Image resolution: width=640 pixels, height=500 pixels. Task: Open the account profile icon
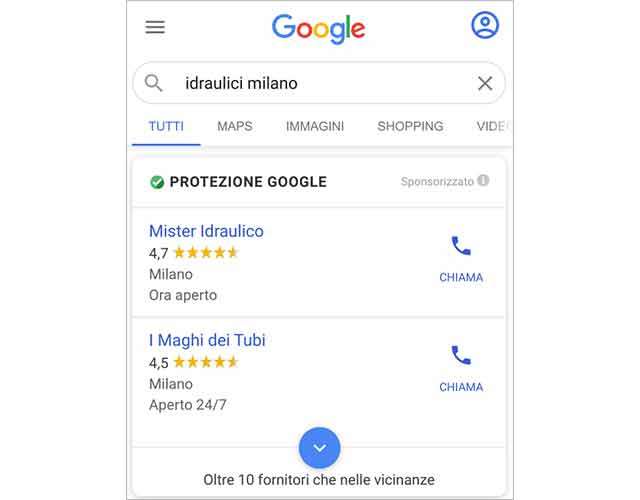click(x=485, y=26)
